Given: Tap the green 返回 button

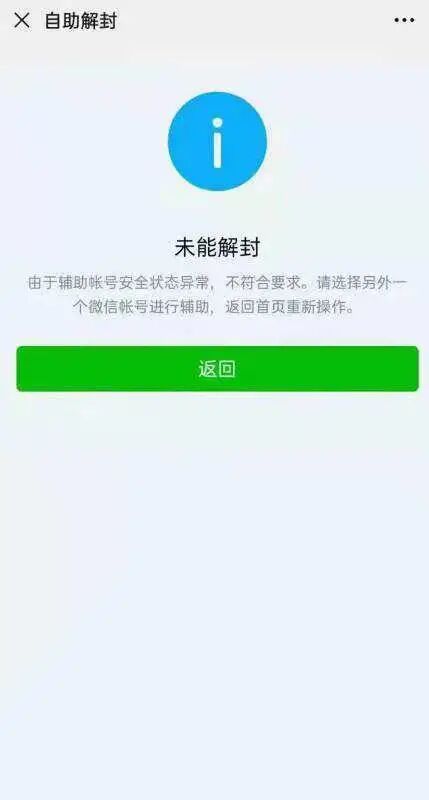Looking at the screenshot, I should click(217, 369).
